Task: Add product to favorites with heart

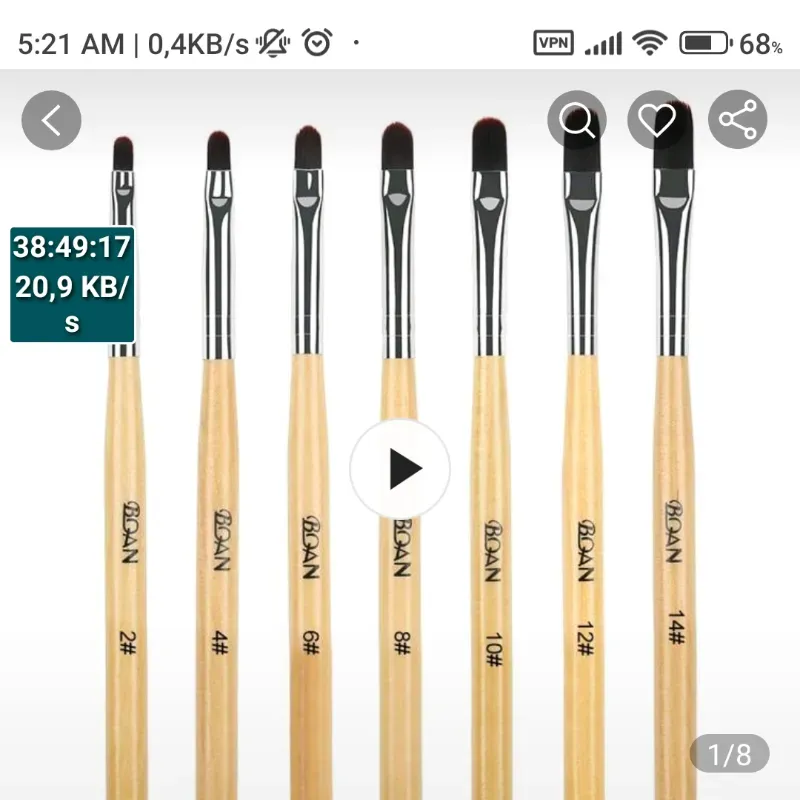Action: click(x=657, y=121)
